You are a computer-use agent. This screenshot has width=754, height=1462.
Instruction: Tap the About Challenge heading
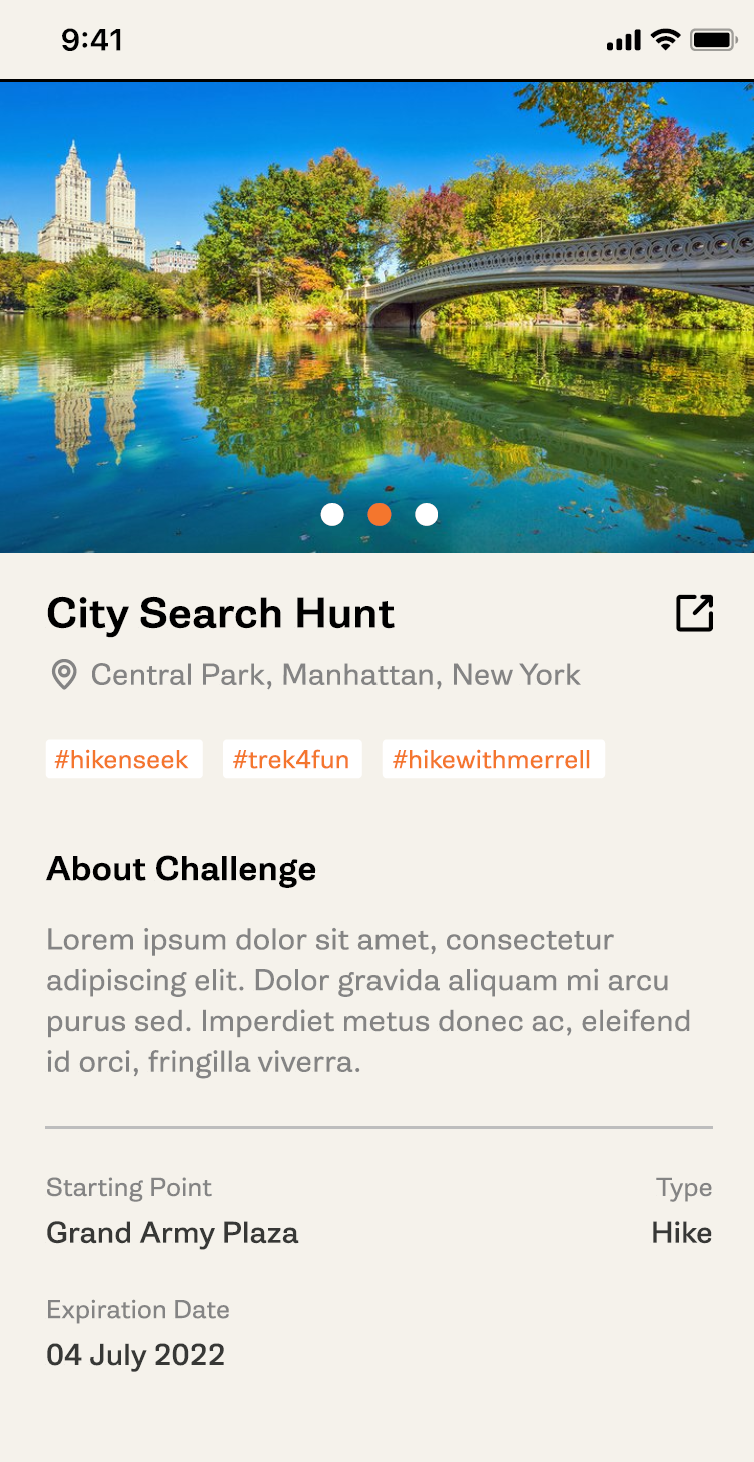[181, 869]
